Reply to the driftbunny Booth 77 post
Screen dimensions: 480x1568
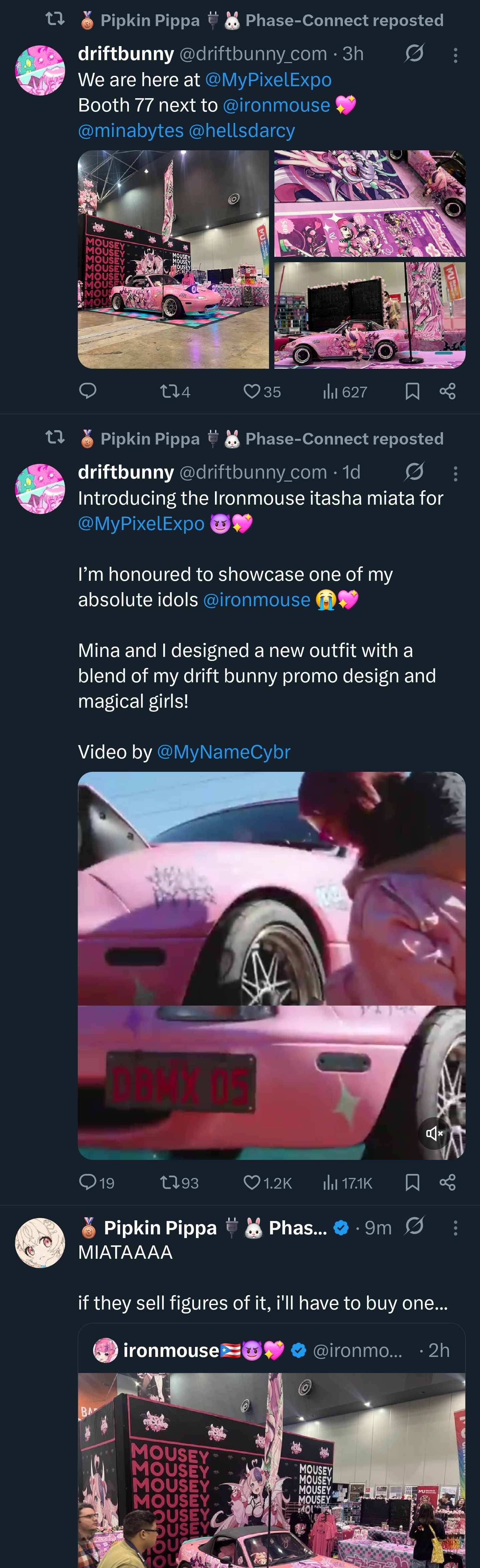88,391
